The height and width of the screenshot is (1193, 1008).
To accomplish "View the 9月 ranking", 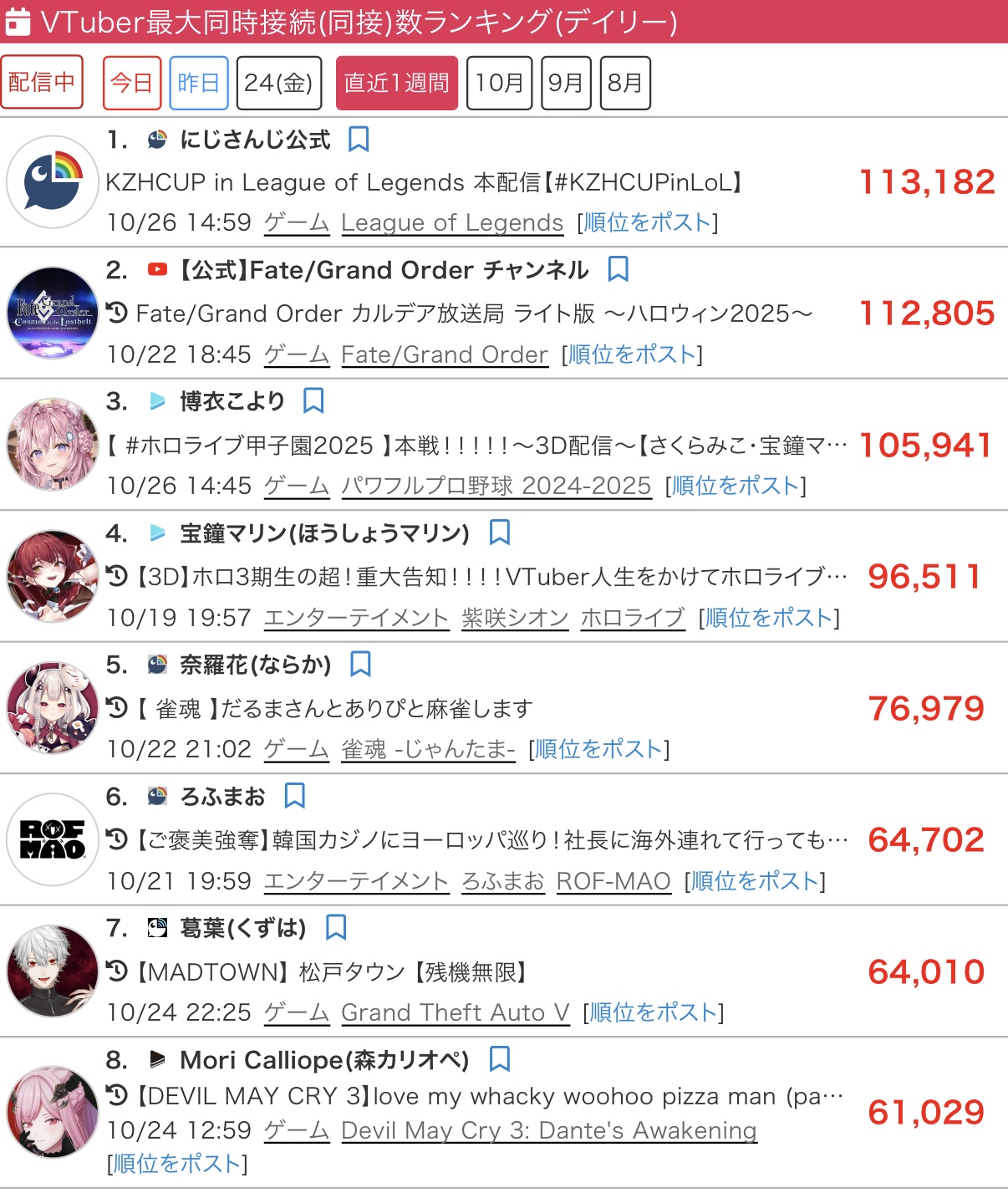I will pos(566,83).
